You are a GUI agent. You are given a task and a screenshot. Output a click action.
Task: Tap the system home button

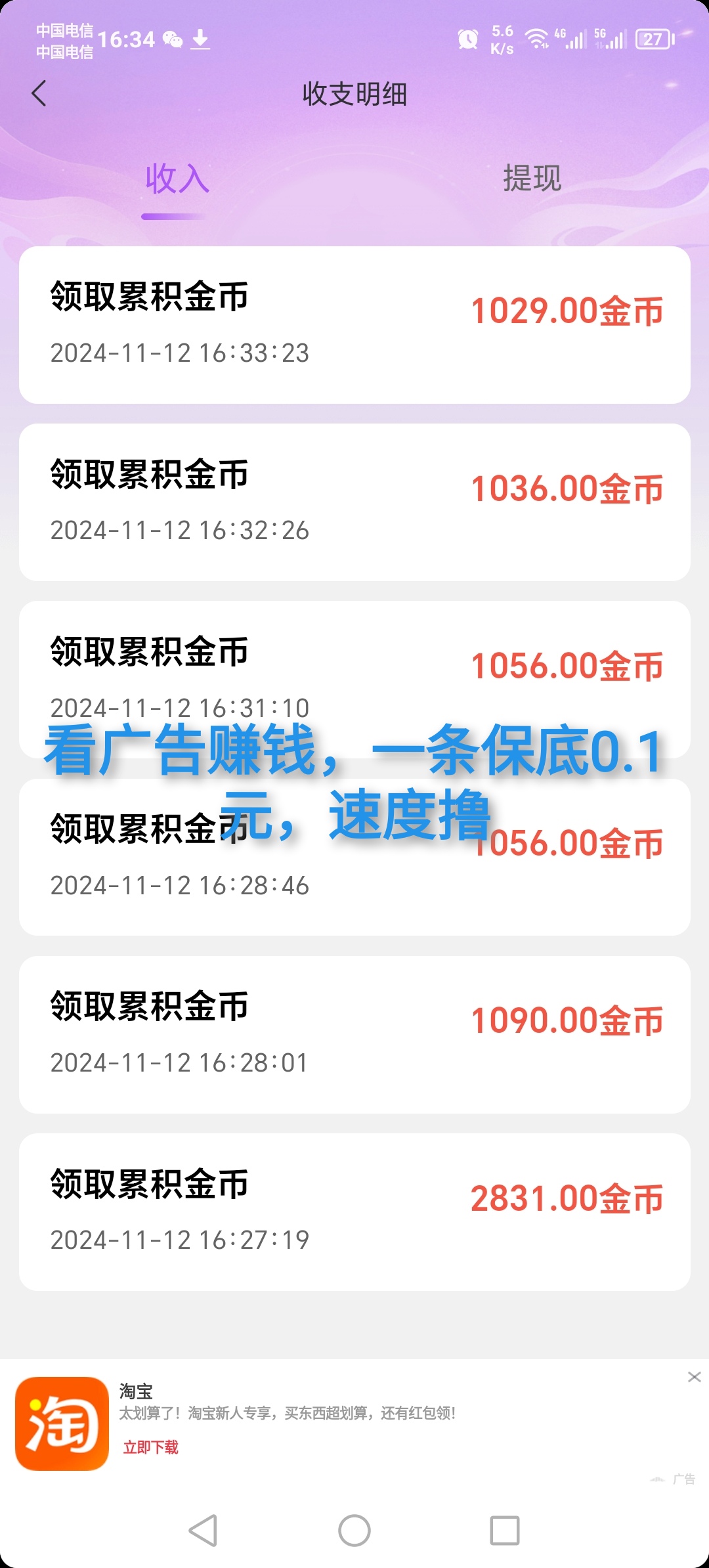[354, 1531]
